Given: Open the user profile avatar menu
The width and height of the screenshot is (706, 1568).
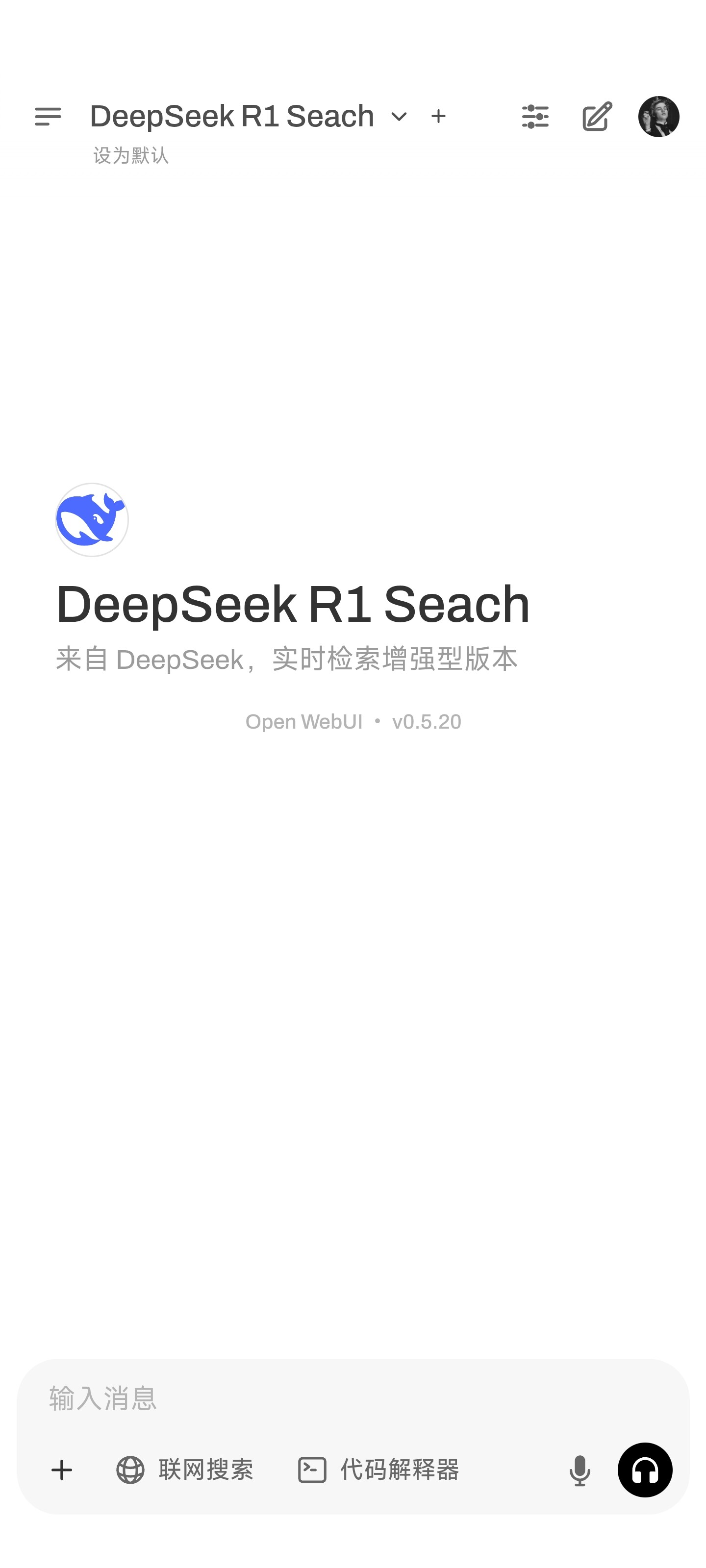Looking at the screenshot, I should pyautogui.click(x=658, y=116).
